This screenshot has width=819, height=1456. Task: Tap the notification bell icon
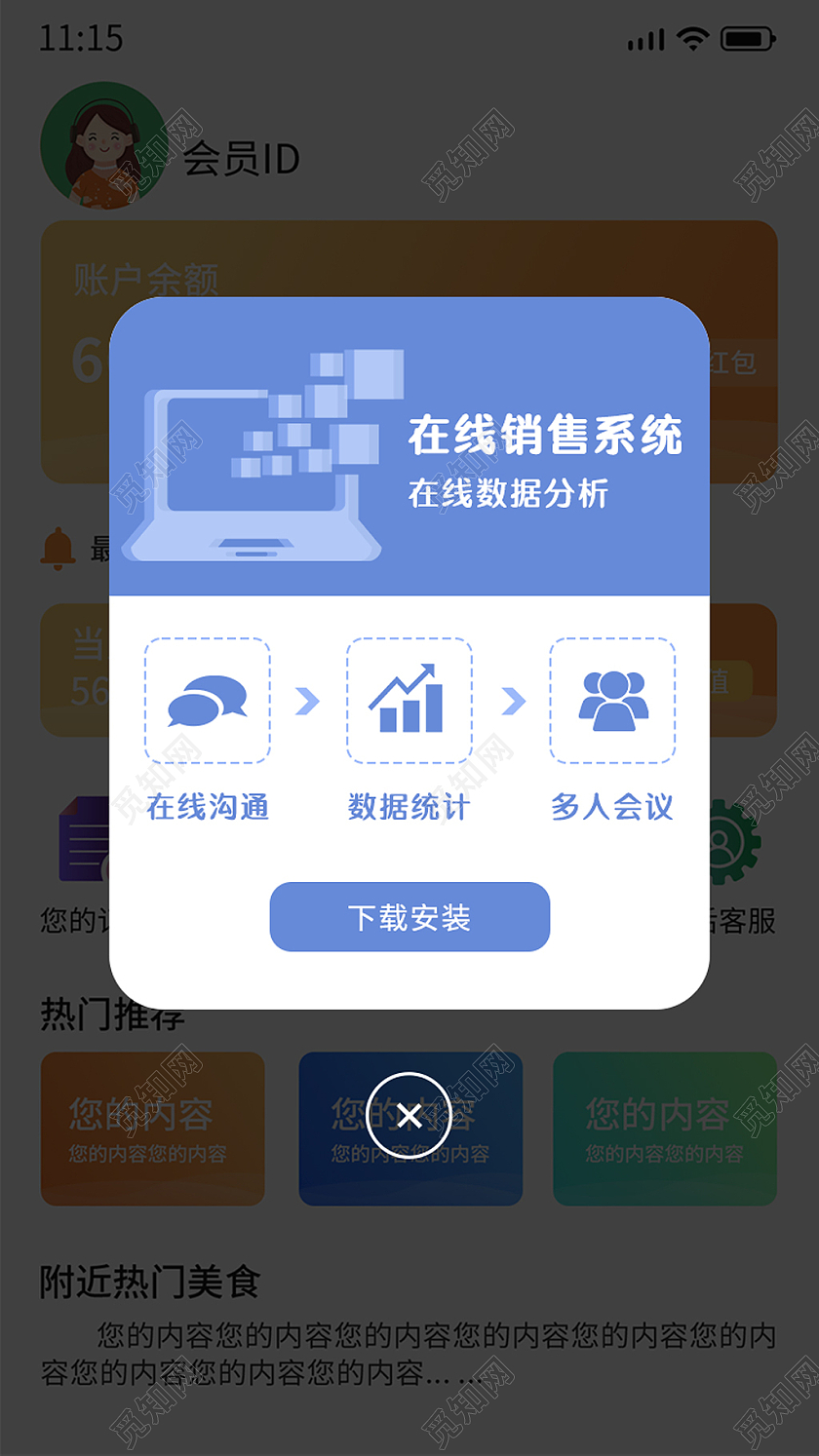[59, 548]
